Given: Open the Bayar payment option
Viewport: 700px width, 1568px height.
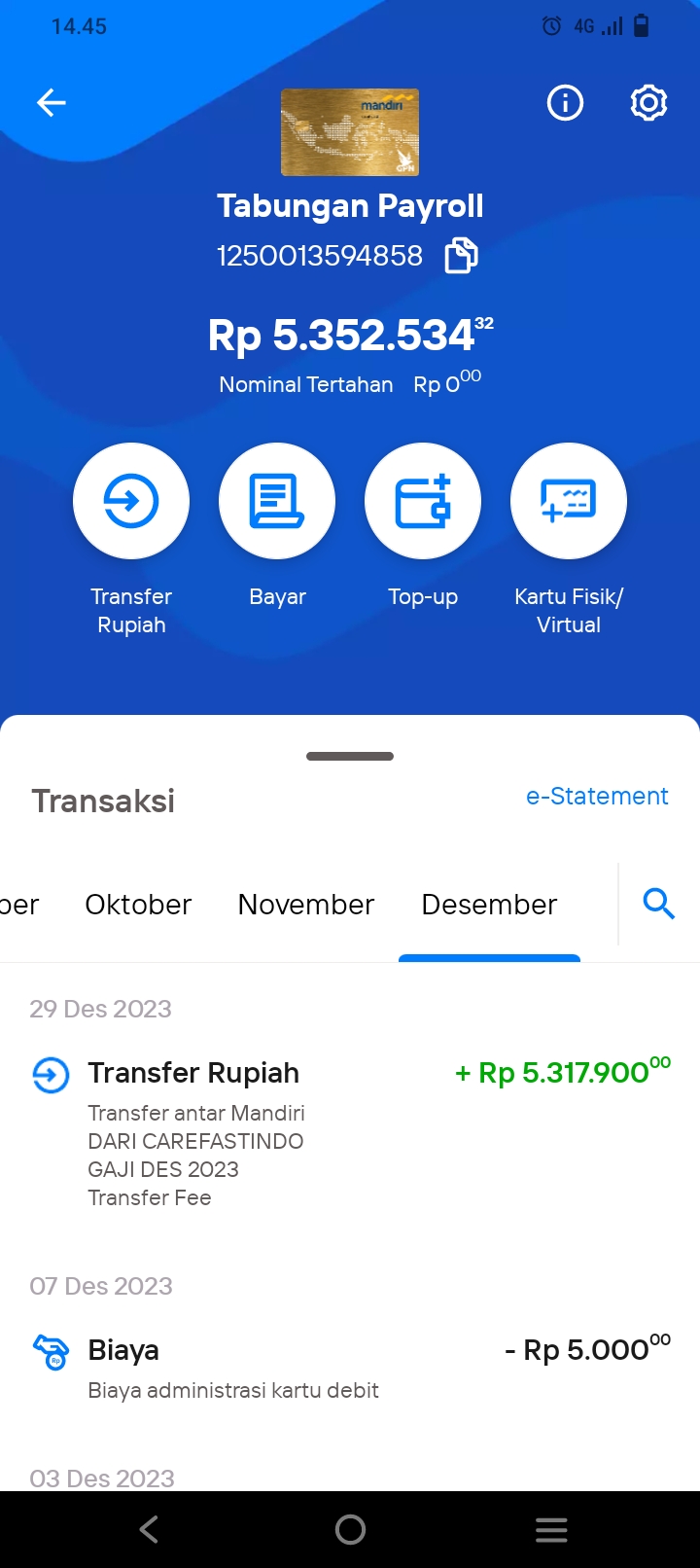Looking at the screenshot, I should (277, 501).
